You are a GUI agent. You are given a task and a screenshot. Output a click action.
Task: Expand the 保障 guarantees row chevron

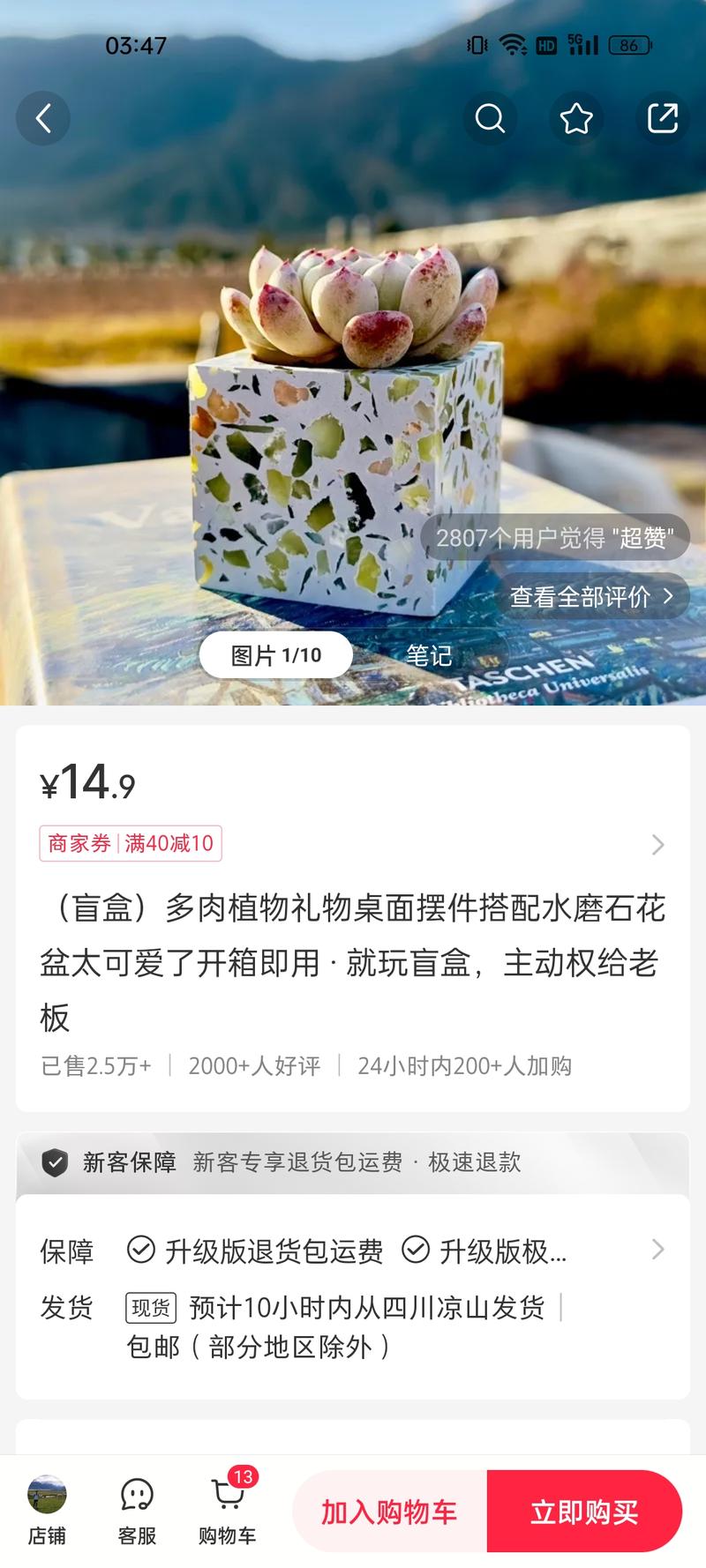click(x=657, y=1250)
